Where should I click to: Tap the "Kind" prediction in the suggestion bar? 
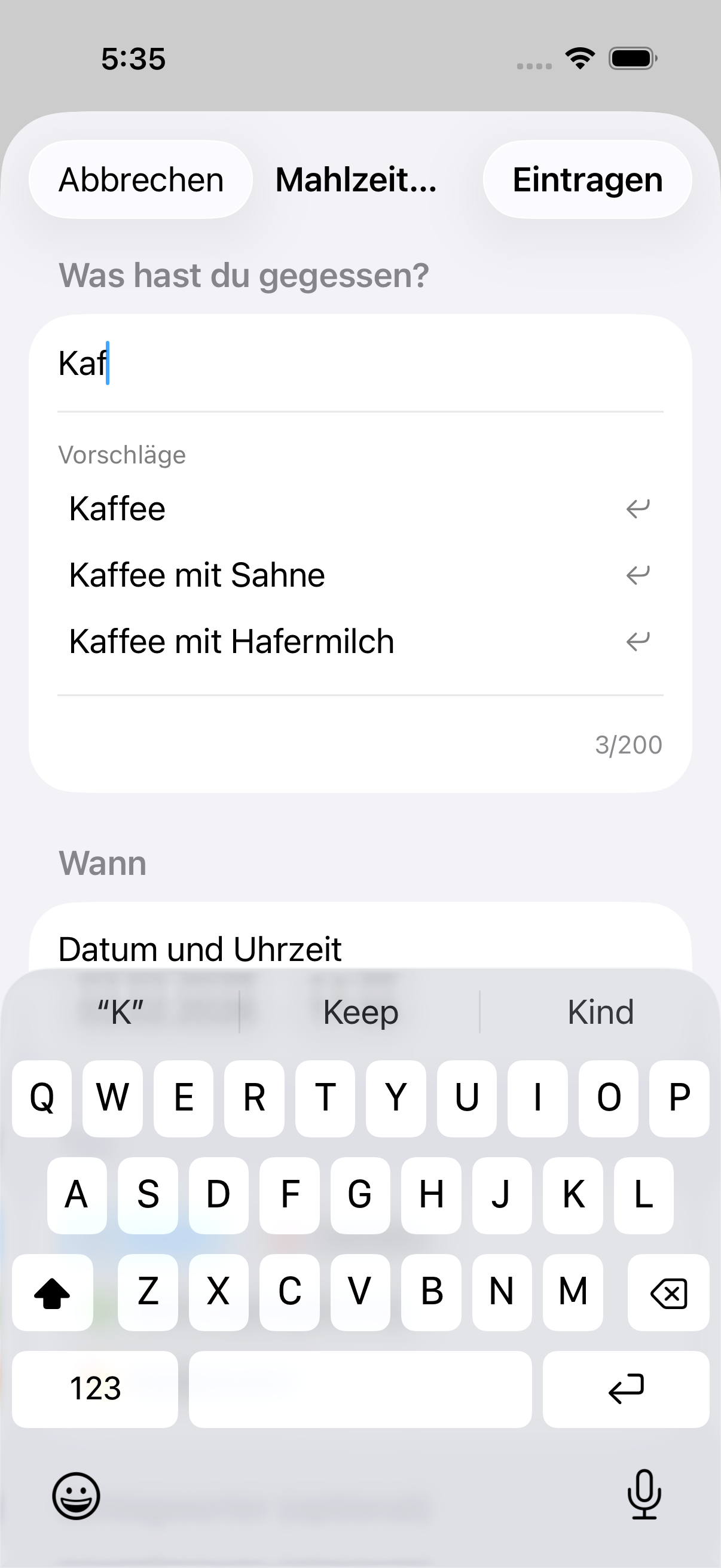[600, 1011]
